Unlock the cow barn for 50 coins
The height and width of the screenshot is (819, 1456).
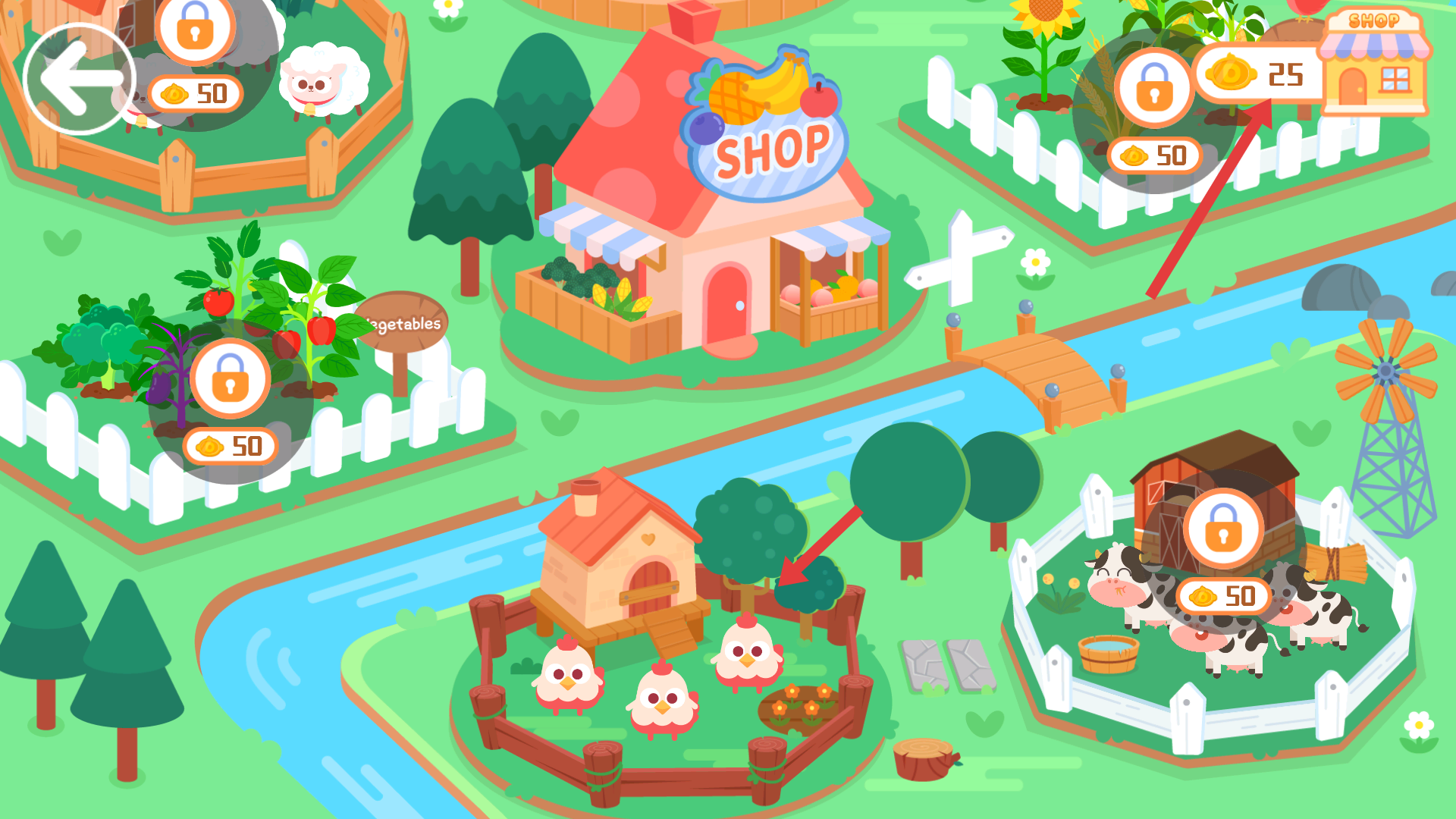pos(1222,529)
